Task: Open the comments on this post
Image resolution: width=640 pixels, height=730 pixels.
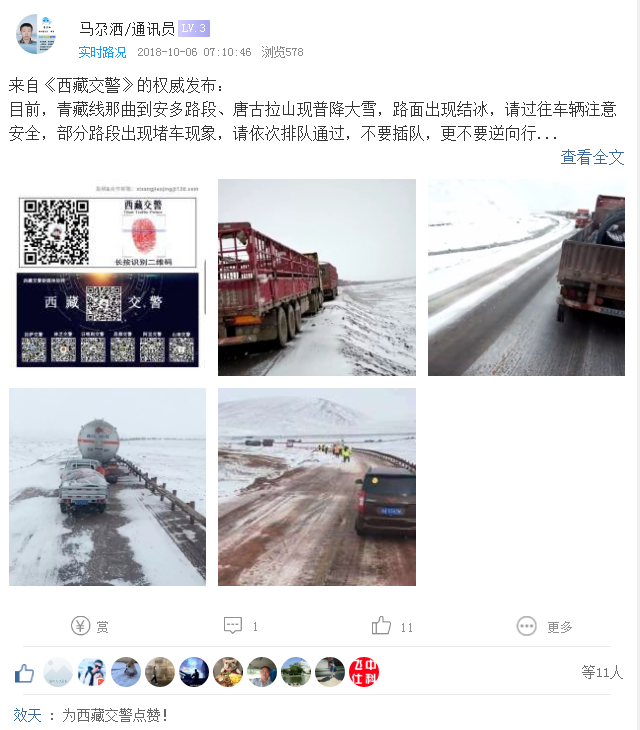Action: click(x=240, y=626)
